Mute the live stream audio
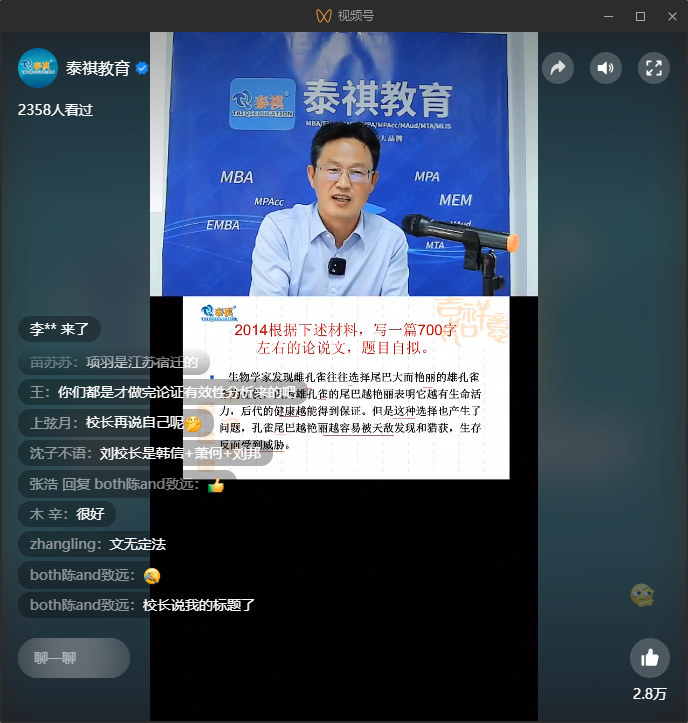The height and width of the screenshot is (723, 688). click(x=606, y=68)
